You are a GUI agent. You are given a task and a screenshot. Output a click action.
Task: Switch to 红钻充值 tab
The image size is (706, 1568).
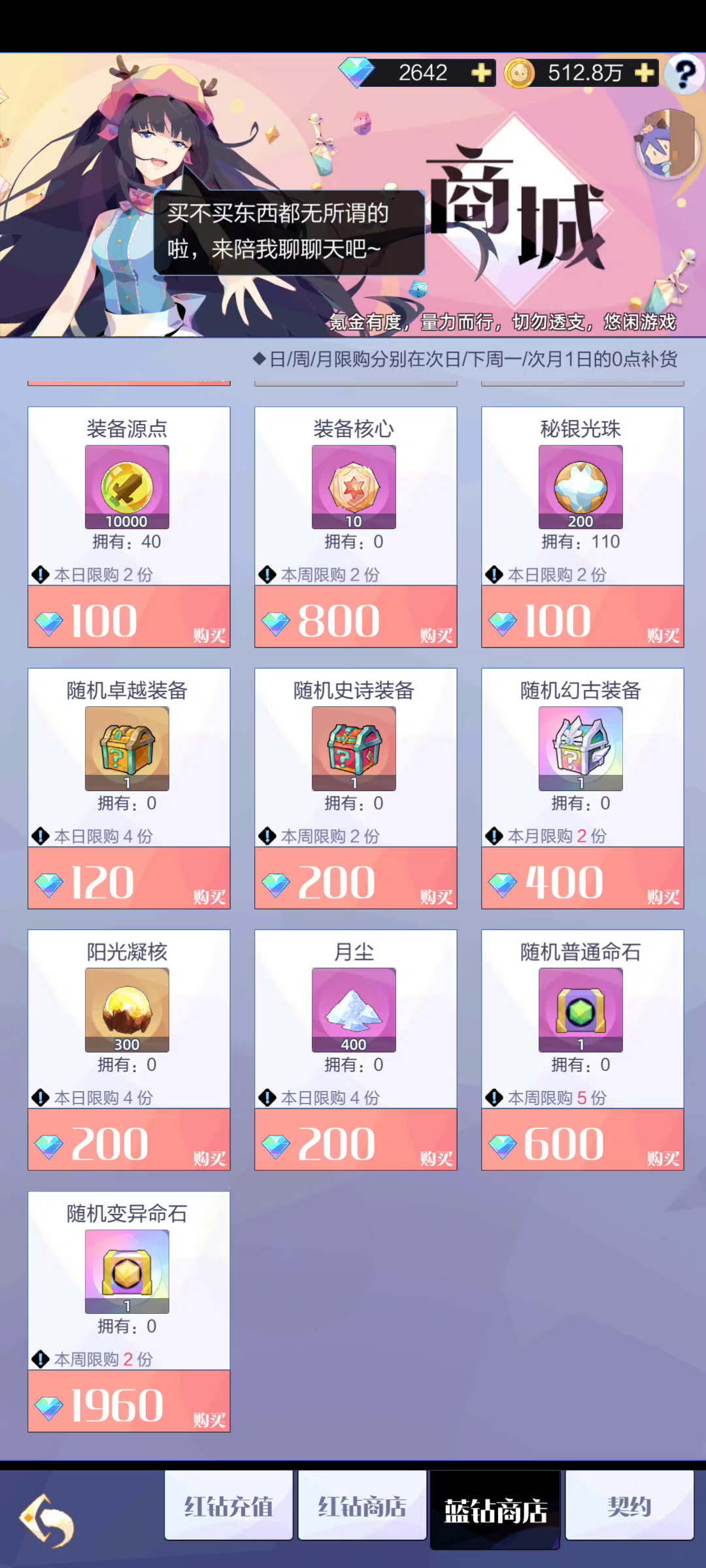point(229,1506)
